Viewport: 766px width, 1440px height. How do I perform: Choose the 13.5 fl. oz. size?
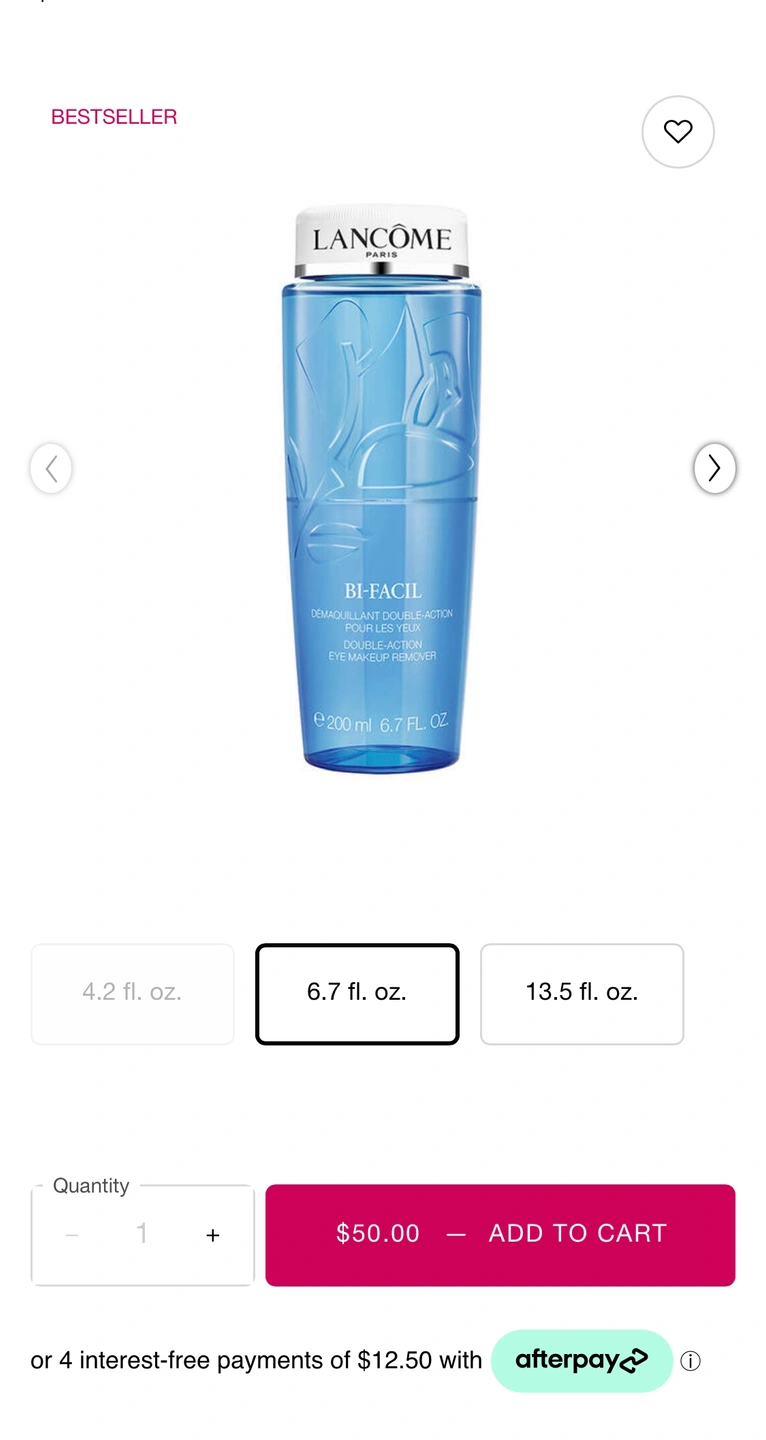point(582,993)
